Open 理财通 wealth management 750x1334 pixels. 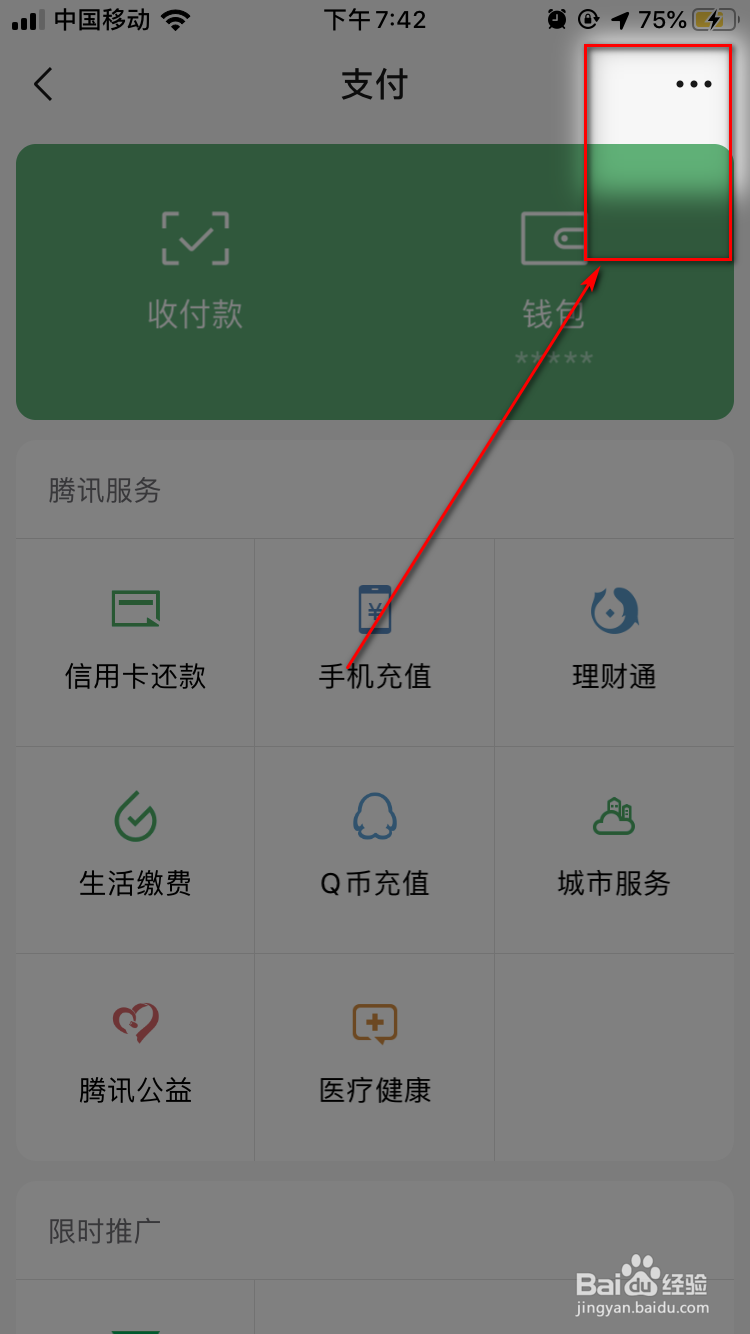(x=614, y=640)
